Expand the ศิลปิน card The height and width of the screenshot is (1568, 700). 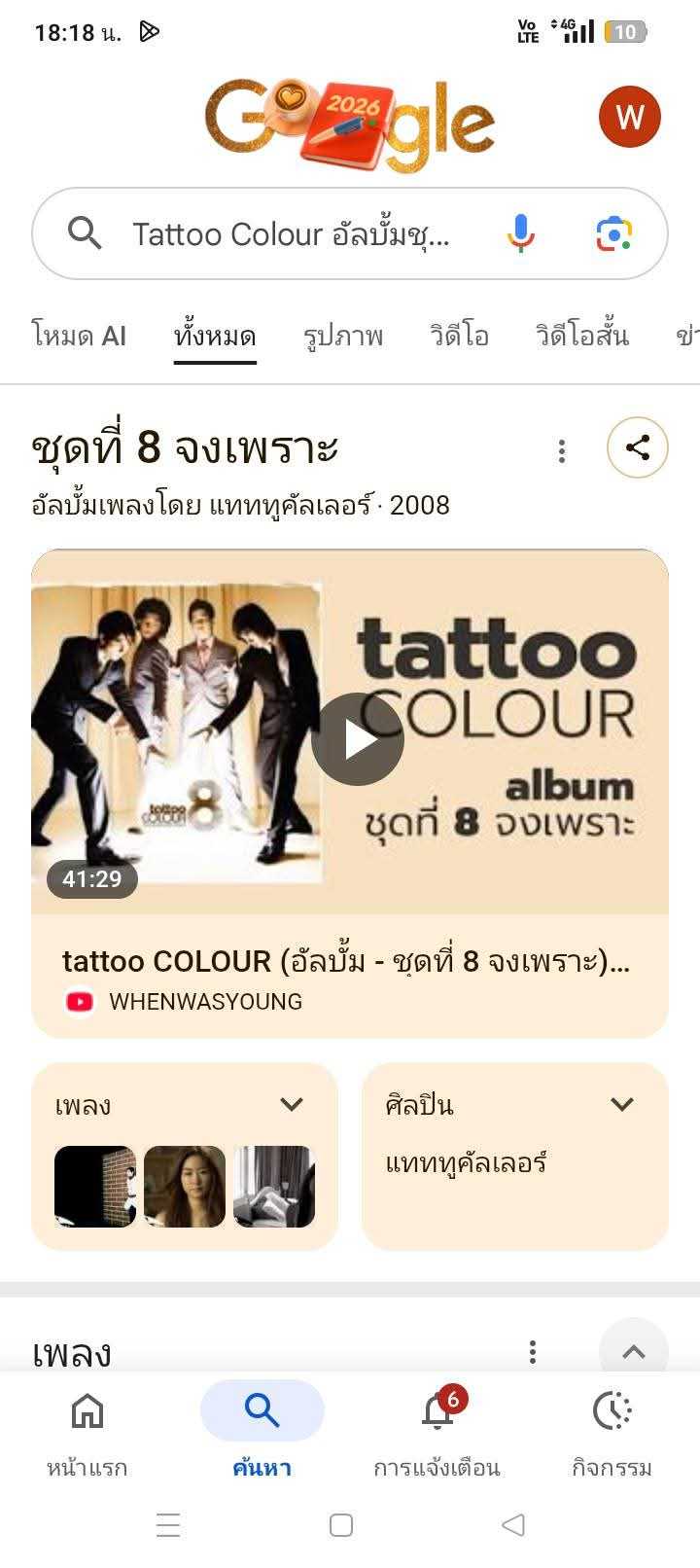tap(622, 1104)
